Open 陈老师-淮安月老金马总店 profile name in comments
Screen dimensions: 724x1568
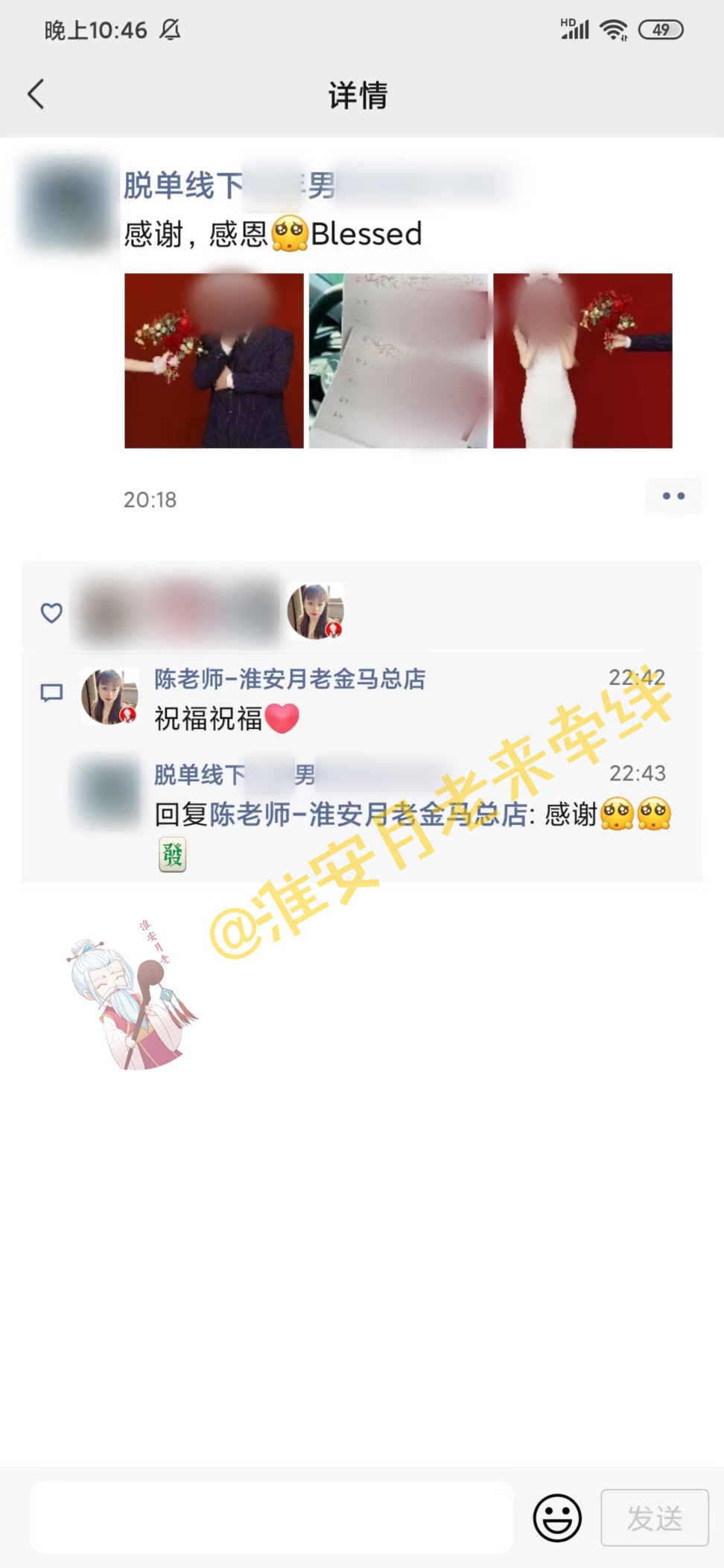click(290, 679)
